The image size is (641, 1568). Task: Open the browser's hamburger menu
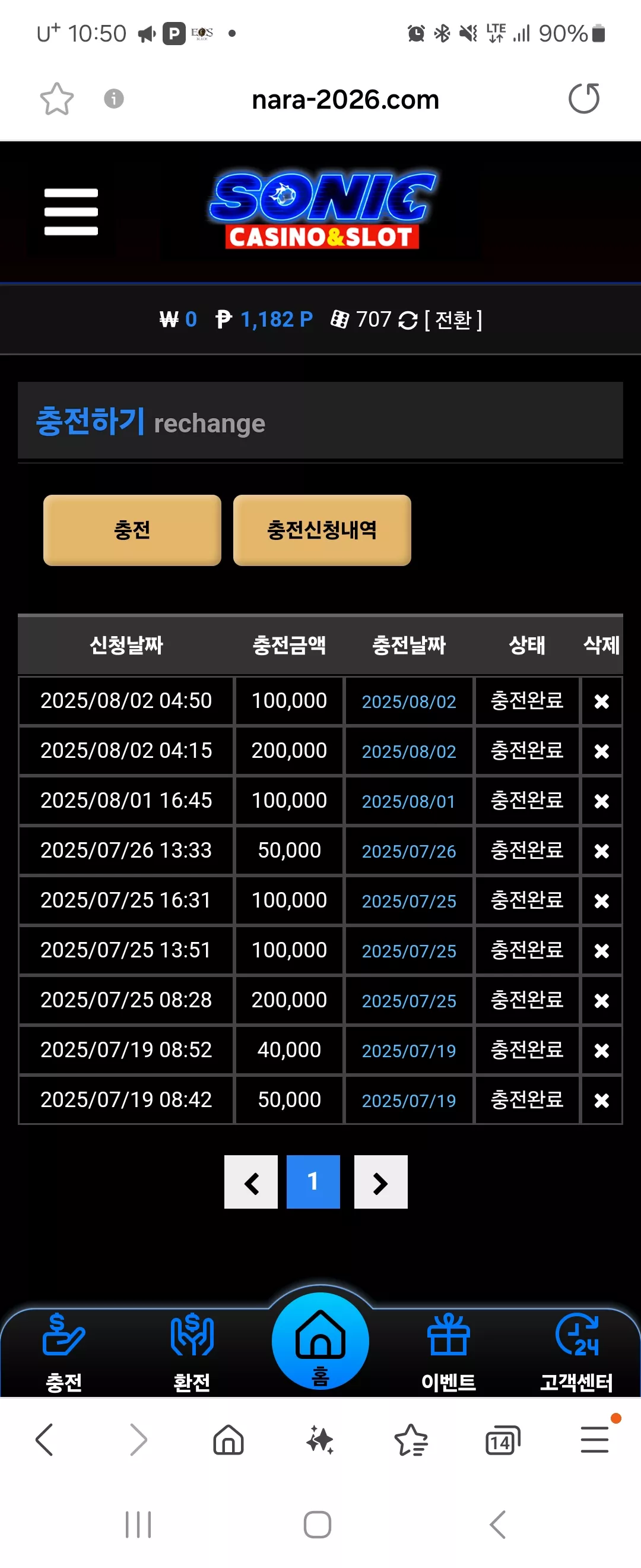594,1440
